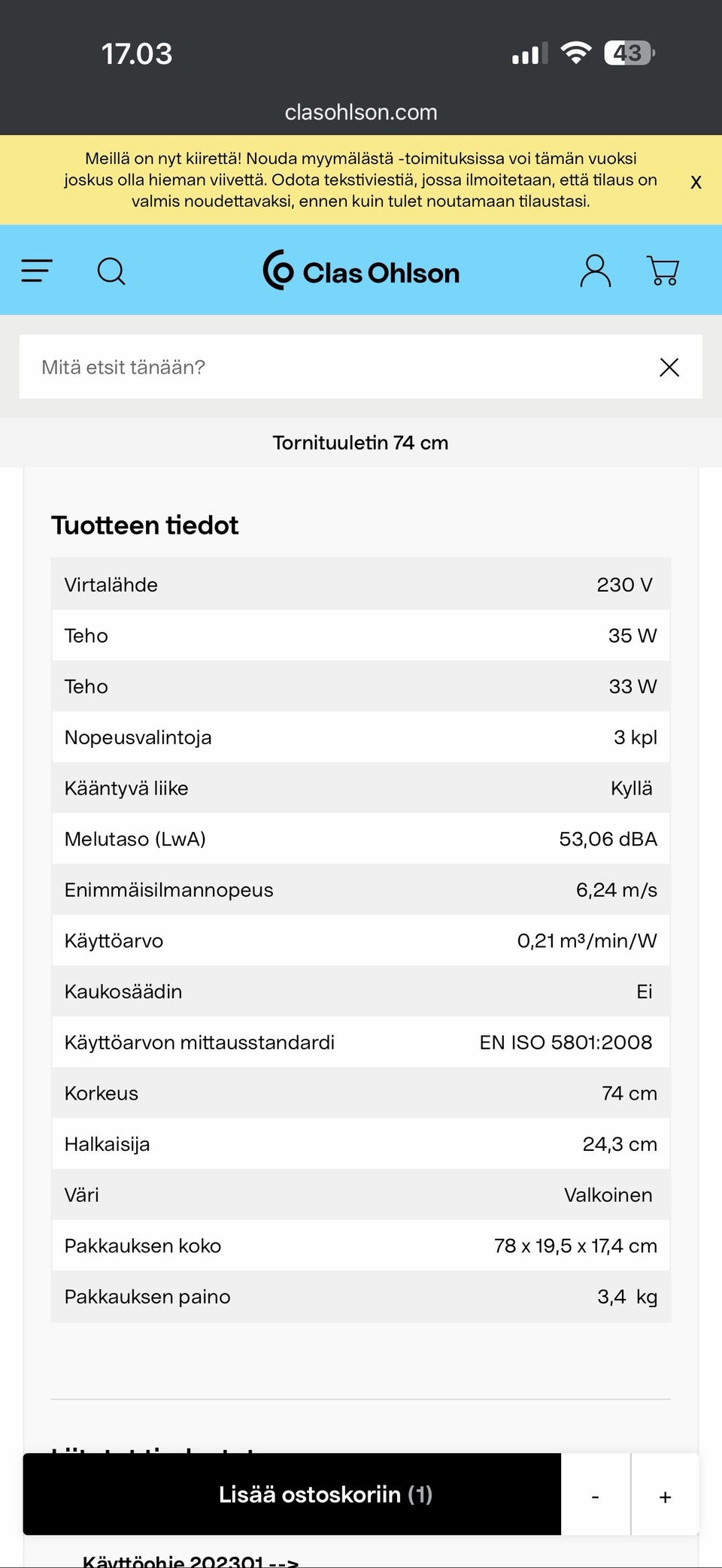View the shopping cart

coord(663,271)
